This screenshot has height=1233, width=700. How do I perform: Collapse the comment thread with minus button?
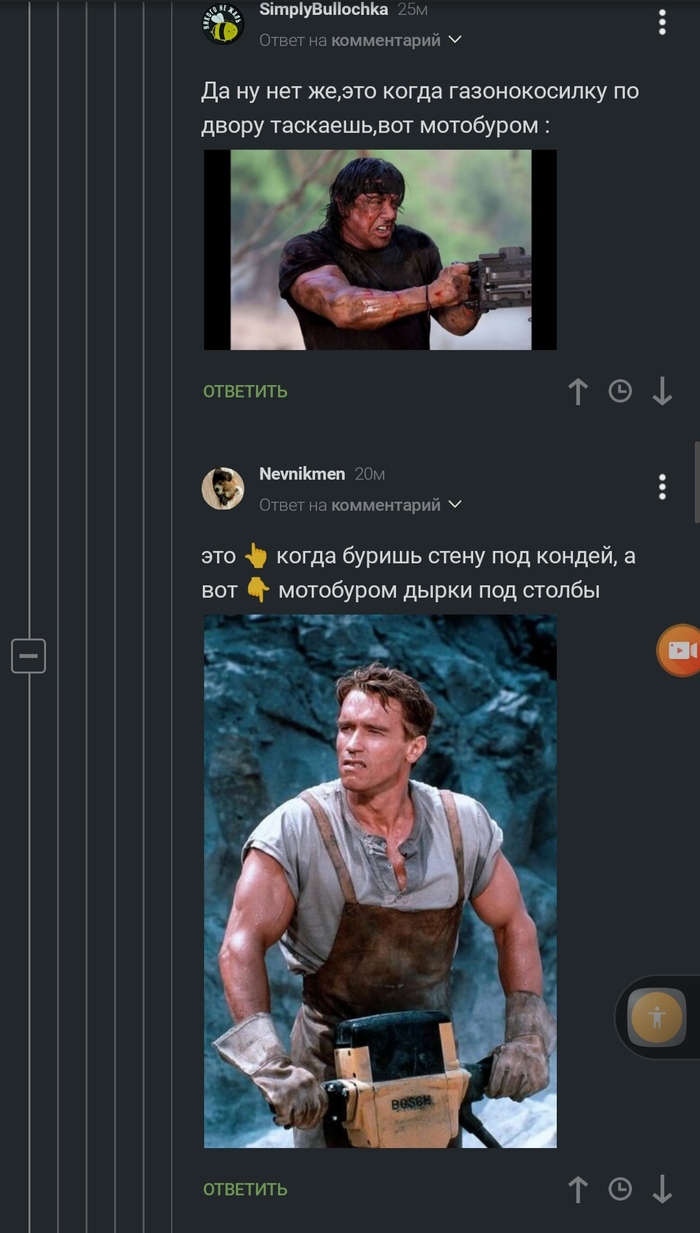point(28,656)
